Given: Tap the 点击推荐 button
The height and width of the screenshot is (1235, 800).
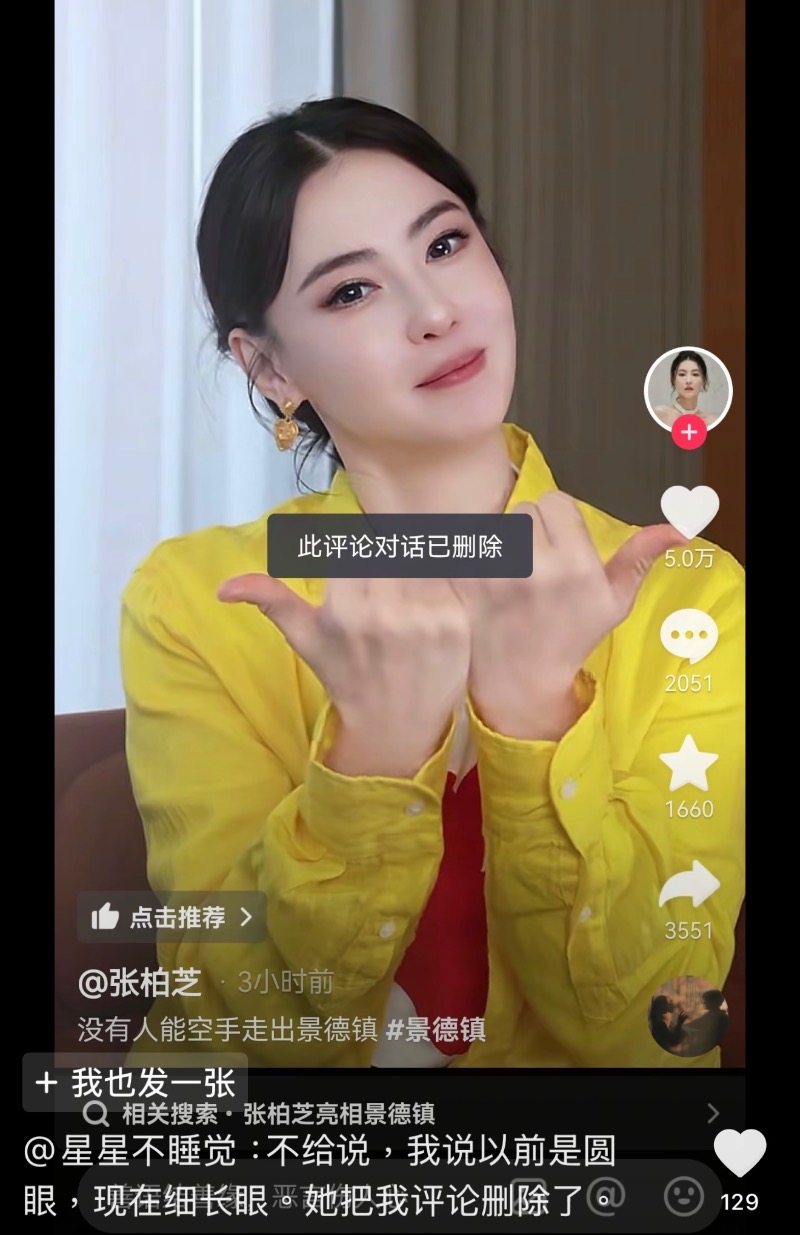Looking at the screenshot, I should pos(172,917).
